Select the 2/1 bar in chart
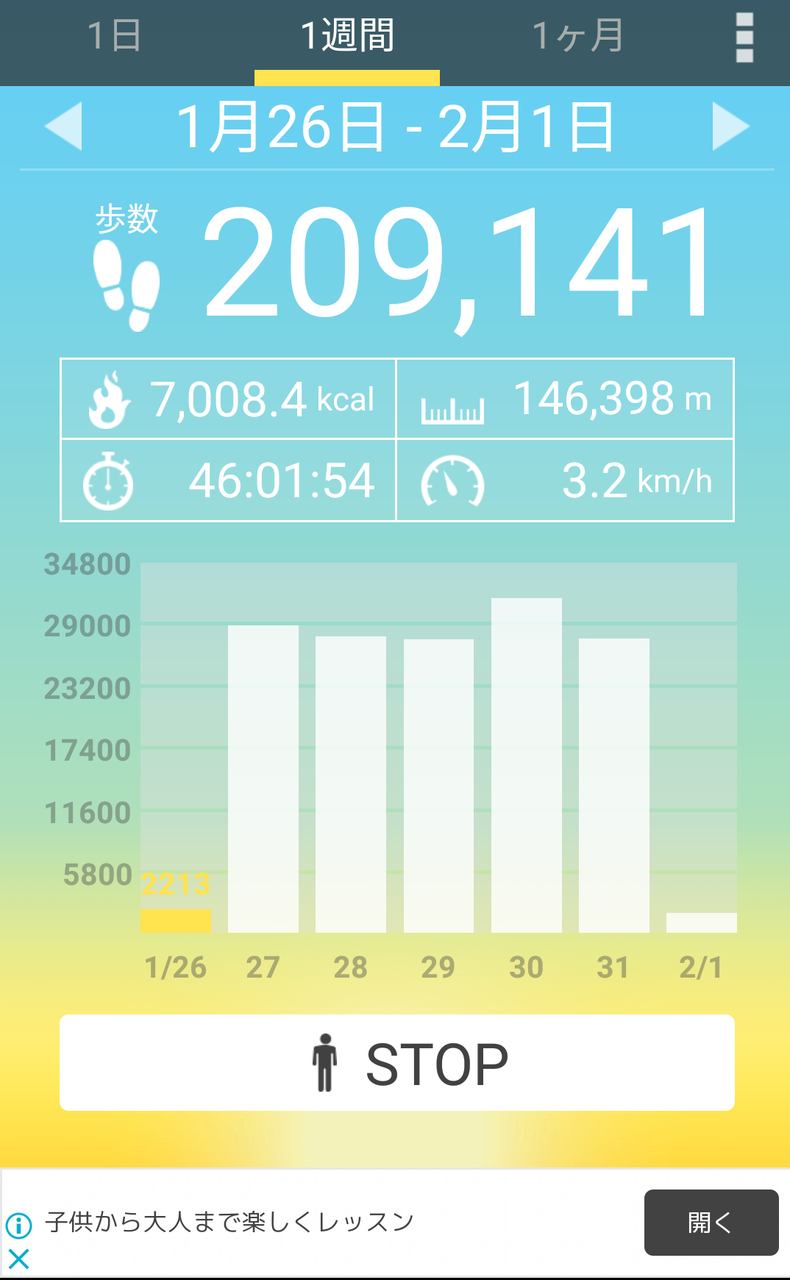This screenshot has height=1280, width=790. (x=701, y=922)
